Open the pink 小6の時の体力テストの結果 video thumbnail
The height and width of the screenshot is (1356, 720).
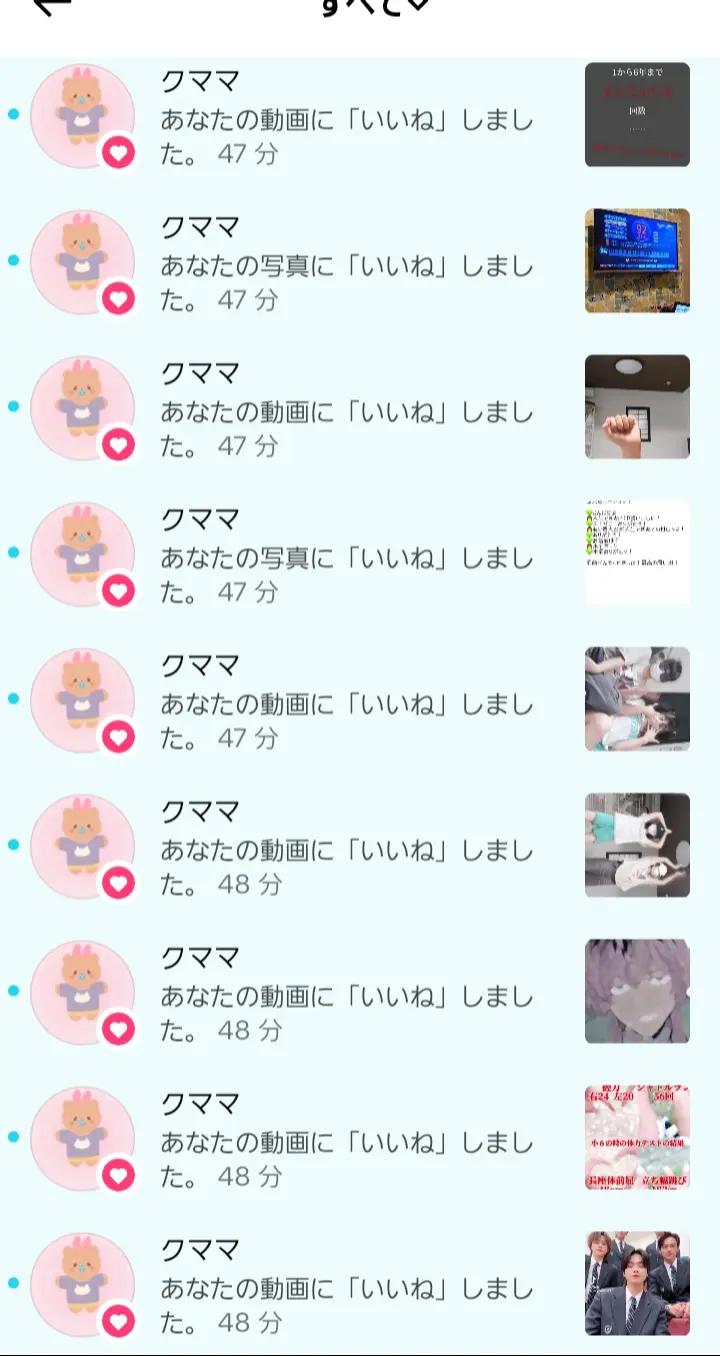(637, 1137)
